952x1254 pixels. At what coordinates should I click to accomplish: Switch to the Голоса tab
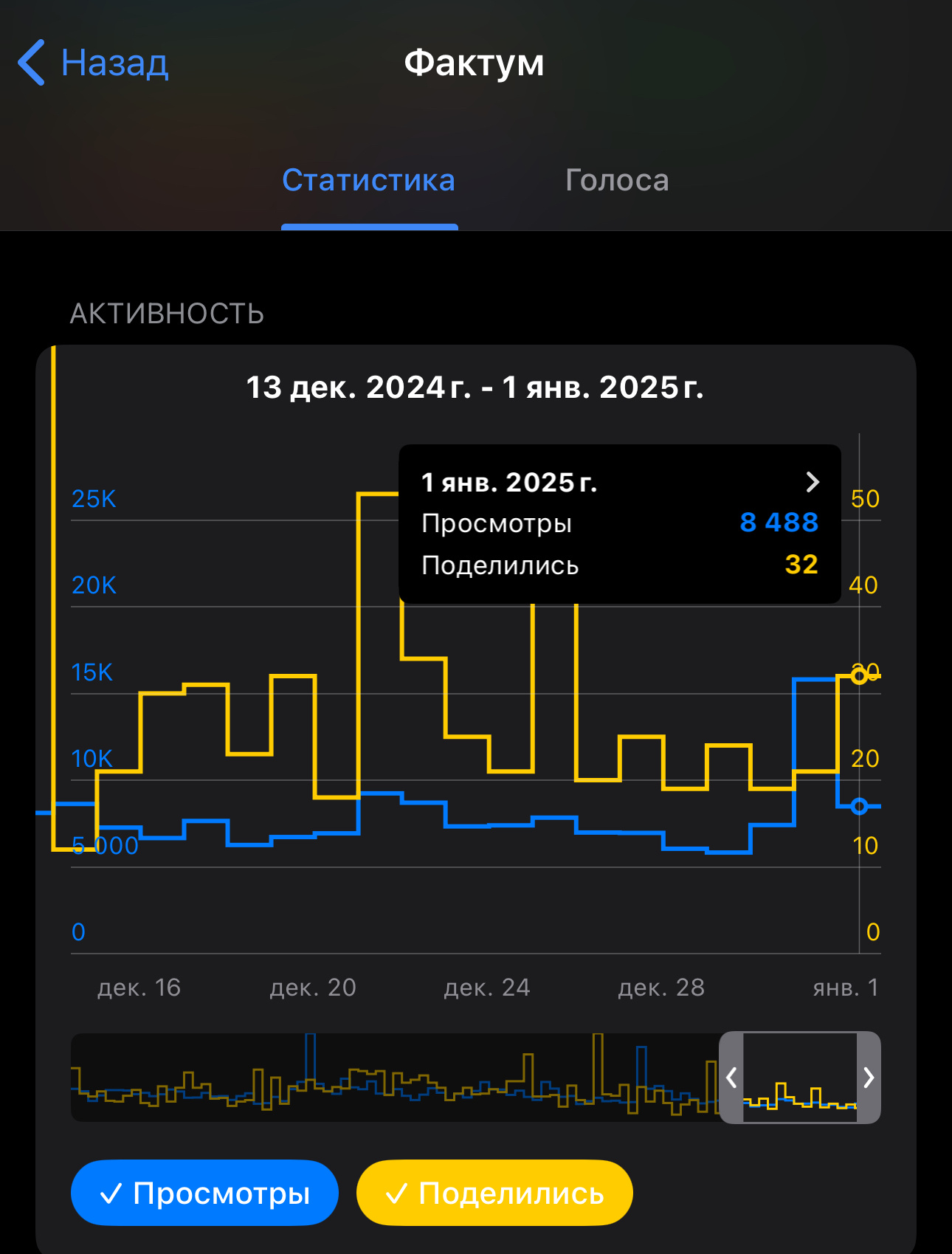(617, 181)
